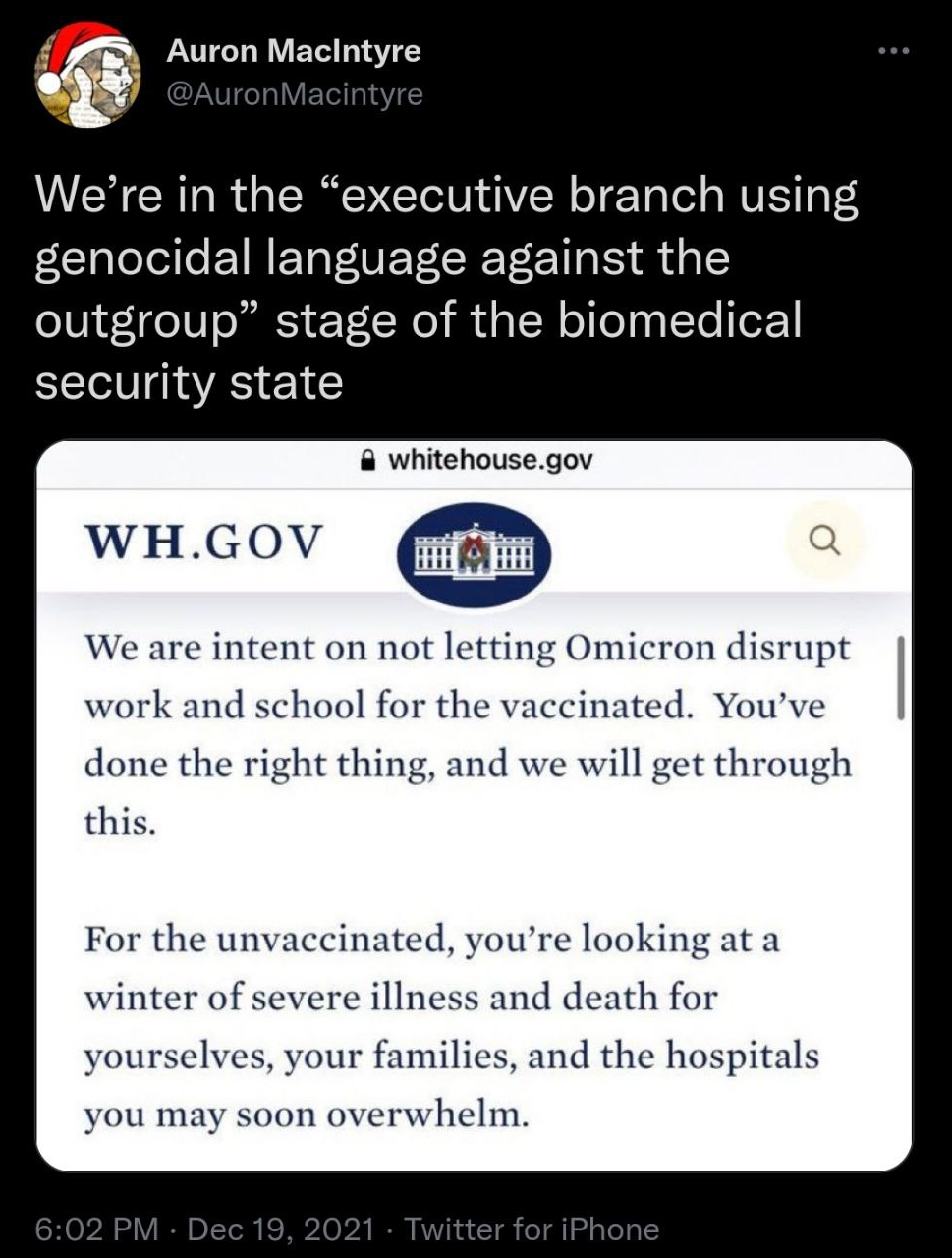Tap the Twitter for iPhone source link

(x=532, y=1229)
